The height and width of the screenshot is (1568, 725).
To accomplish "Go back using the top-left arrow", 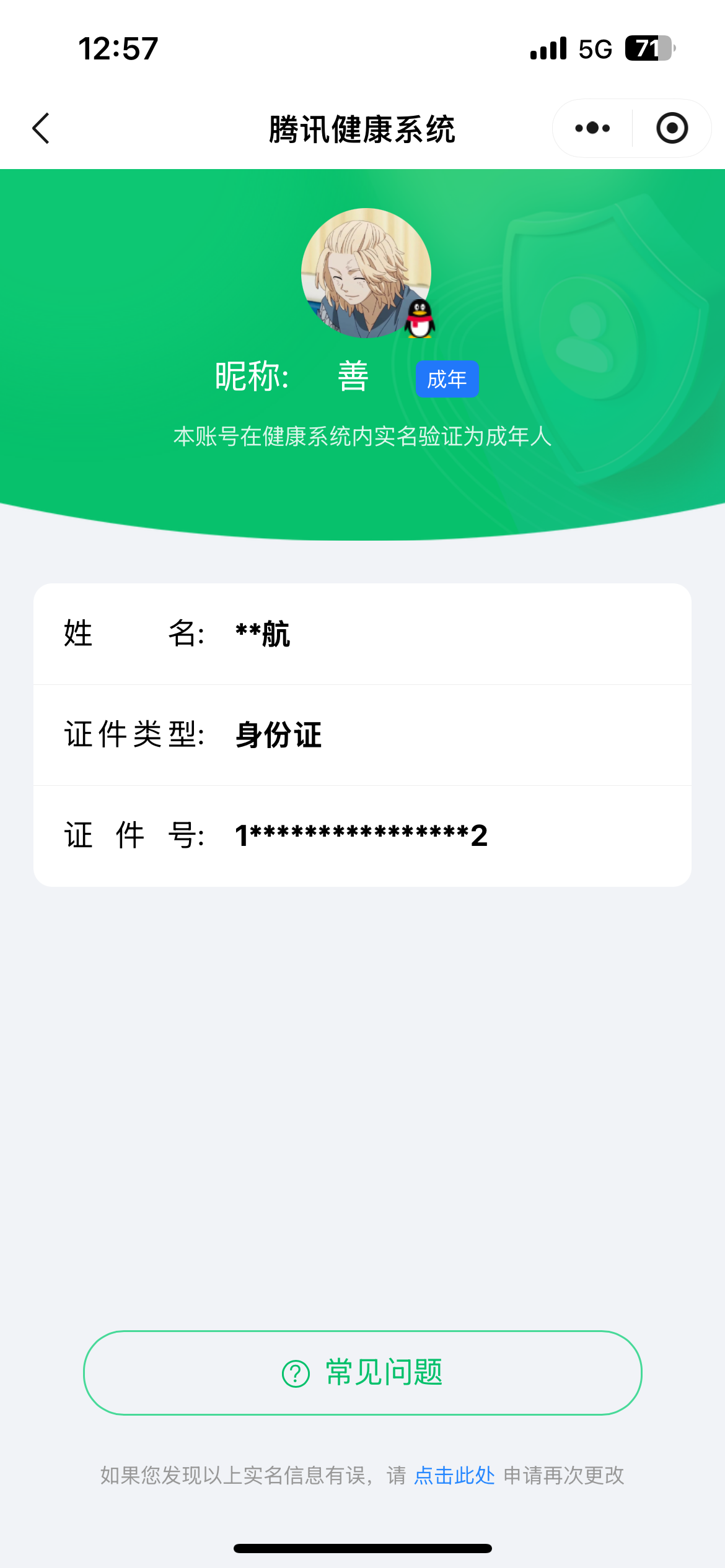I will [x=41, y=128].
